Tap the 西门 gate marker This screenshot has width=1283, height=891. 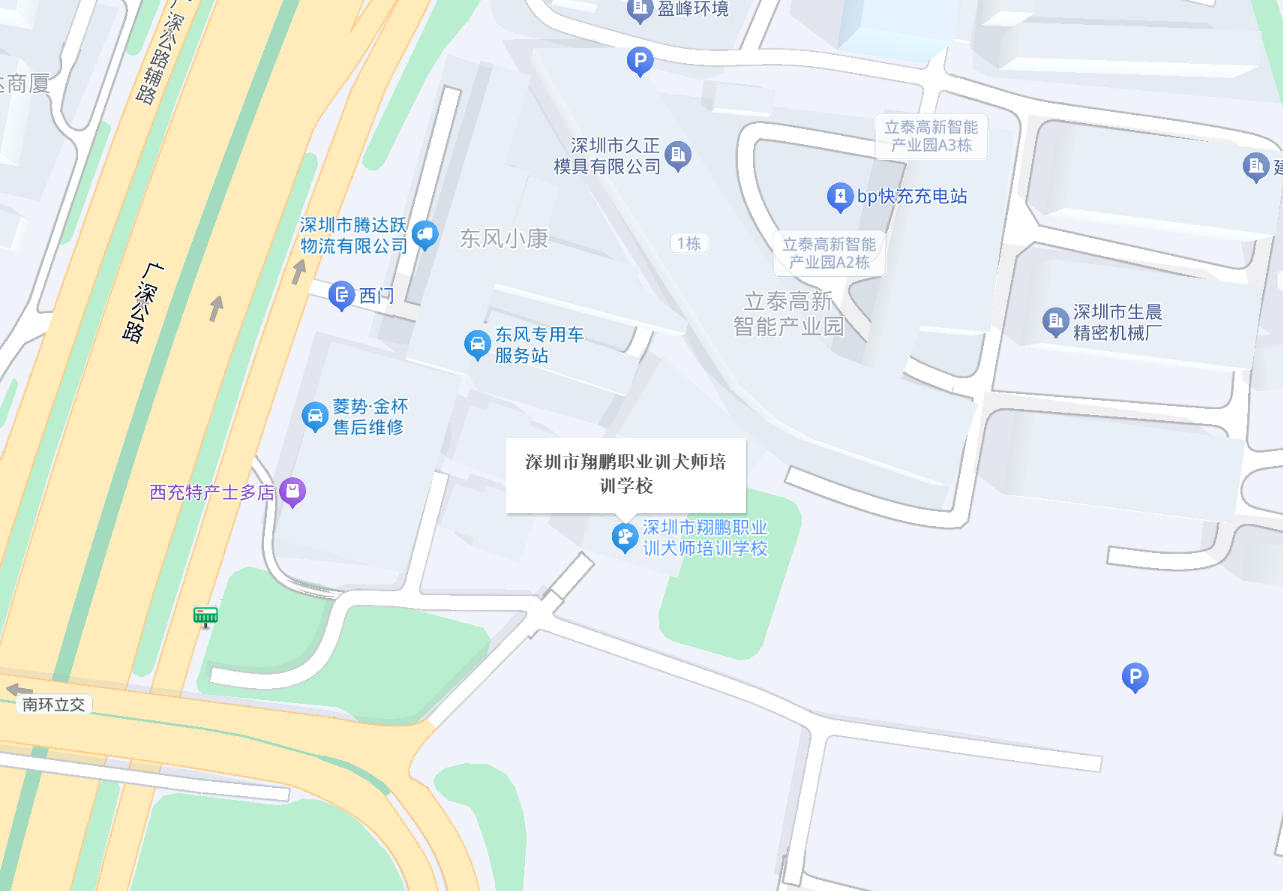(x=342, y=295)
